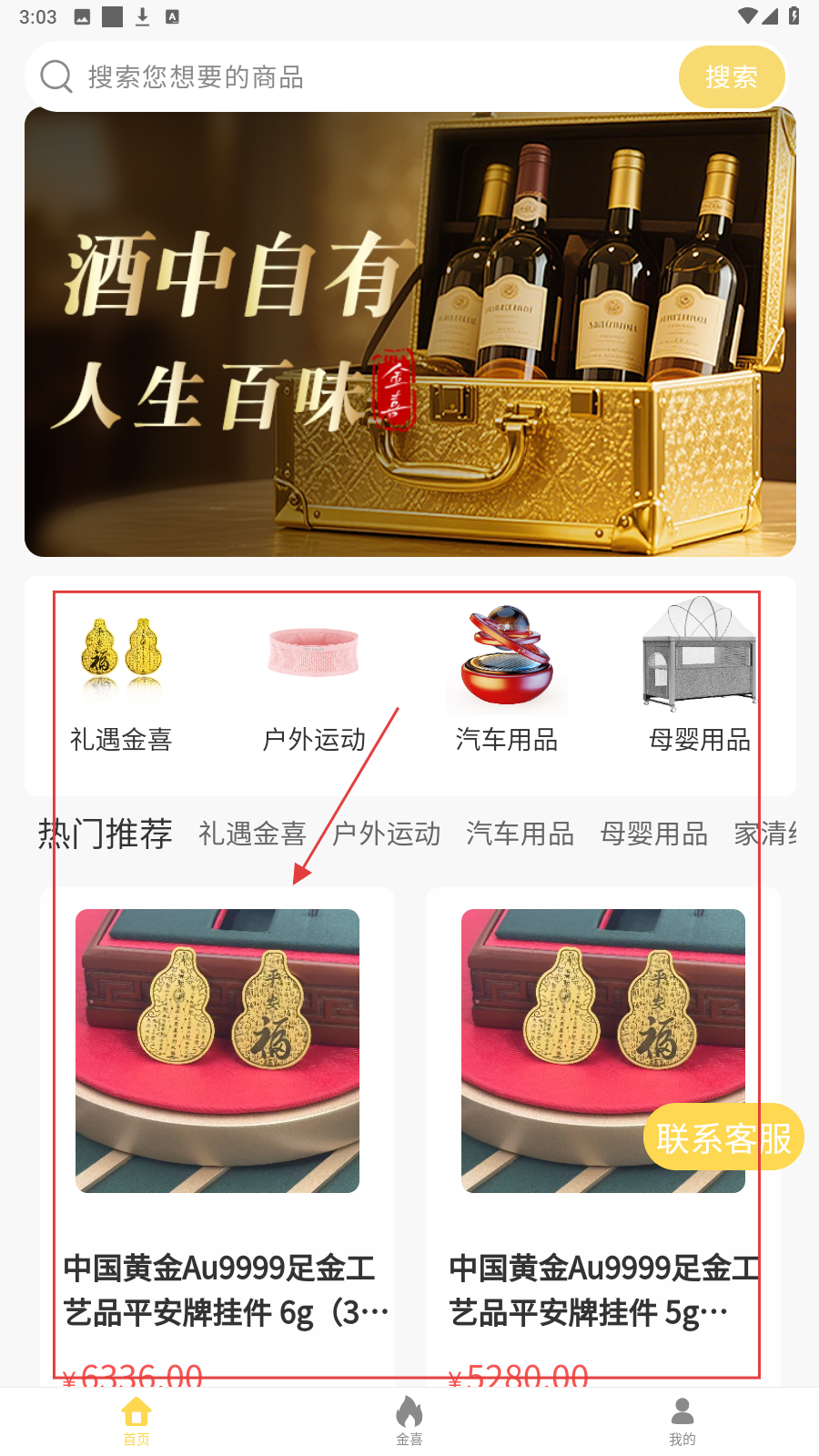Open the wine gift box banner

(x=409, y=332)
